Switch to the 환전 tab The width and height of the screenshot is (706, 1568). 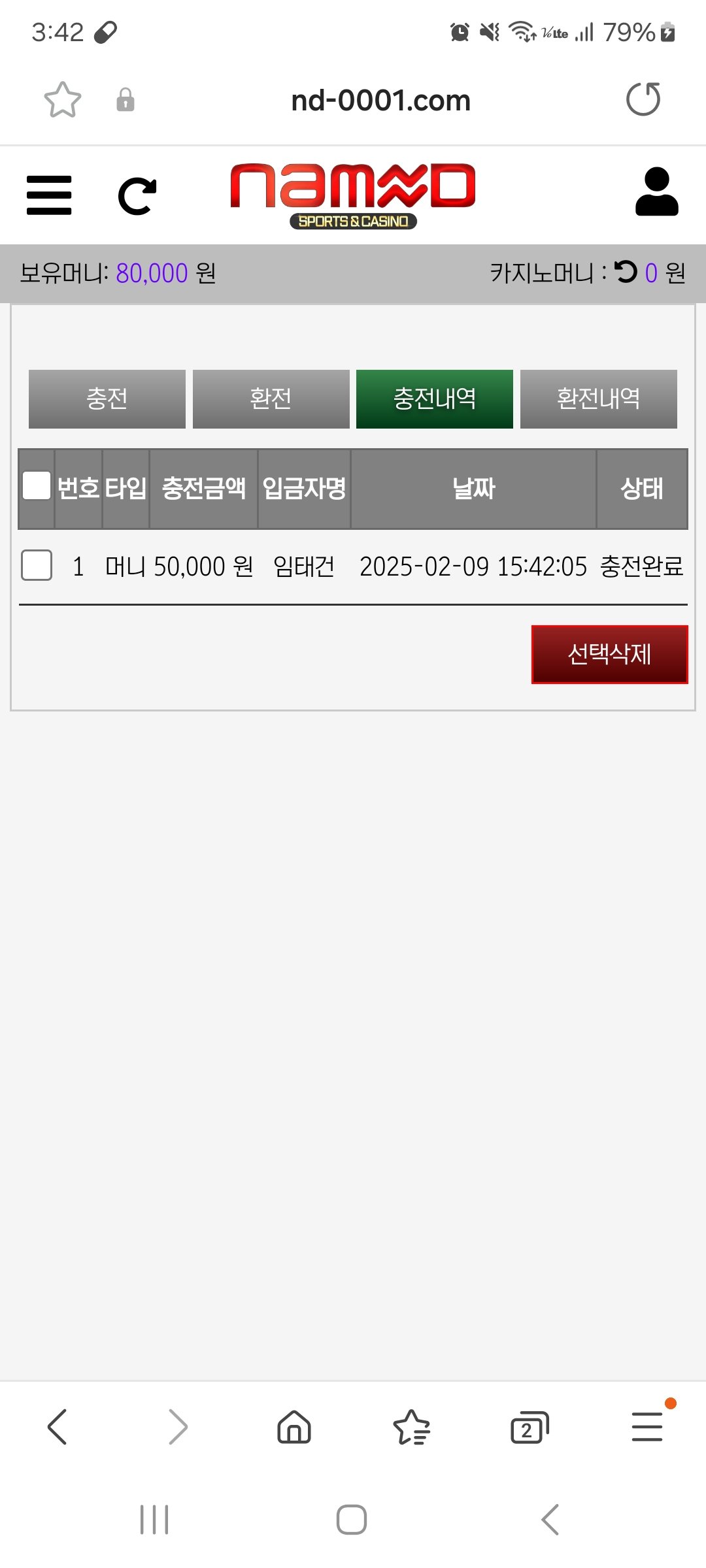pyautogui.click(x=271, y=399)
